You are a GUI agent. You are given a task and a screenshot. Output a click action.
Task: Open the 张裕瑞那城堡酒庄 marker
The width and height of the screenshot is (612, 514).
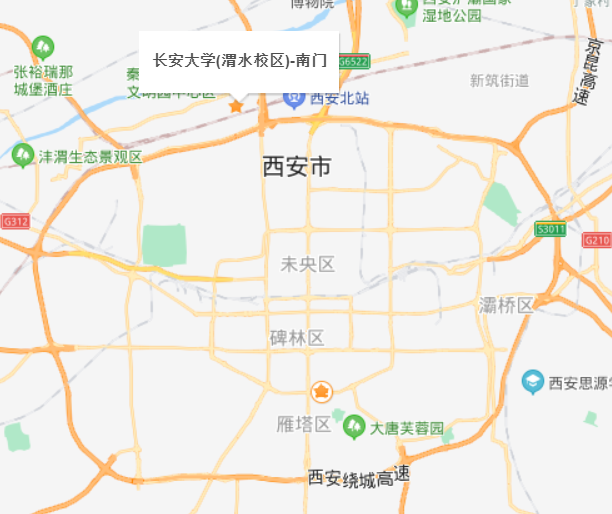tap(42, 46)
